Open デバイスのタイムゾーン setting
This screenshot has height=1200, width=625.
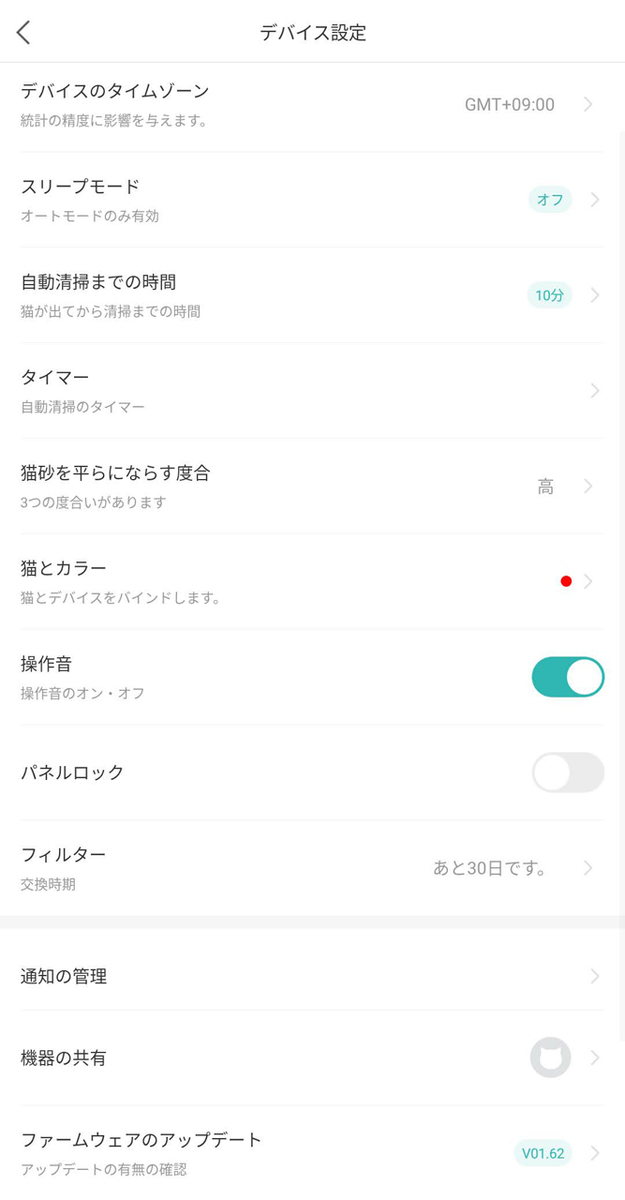click(312, 105)
